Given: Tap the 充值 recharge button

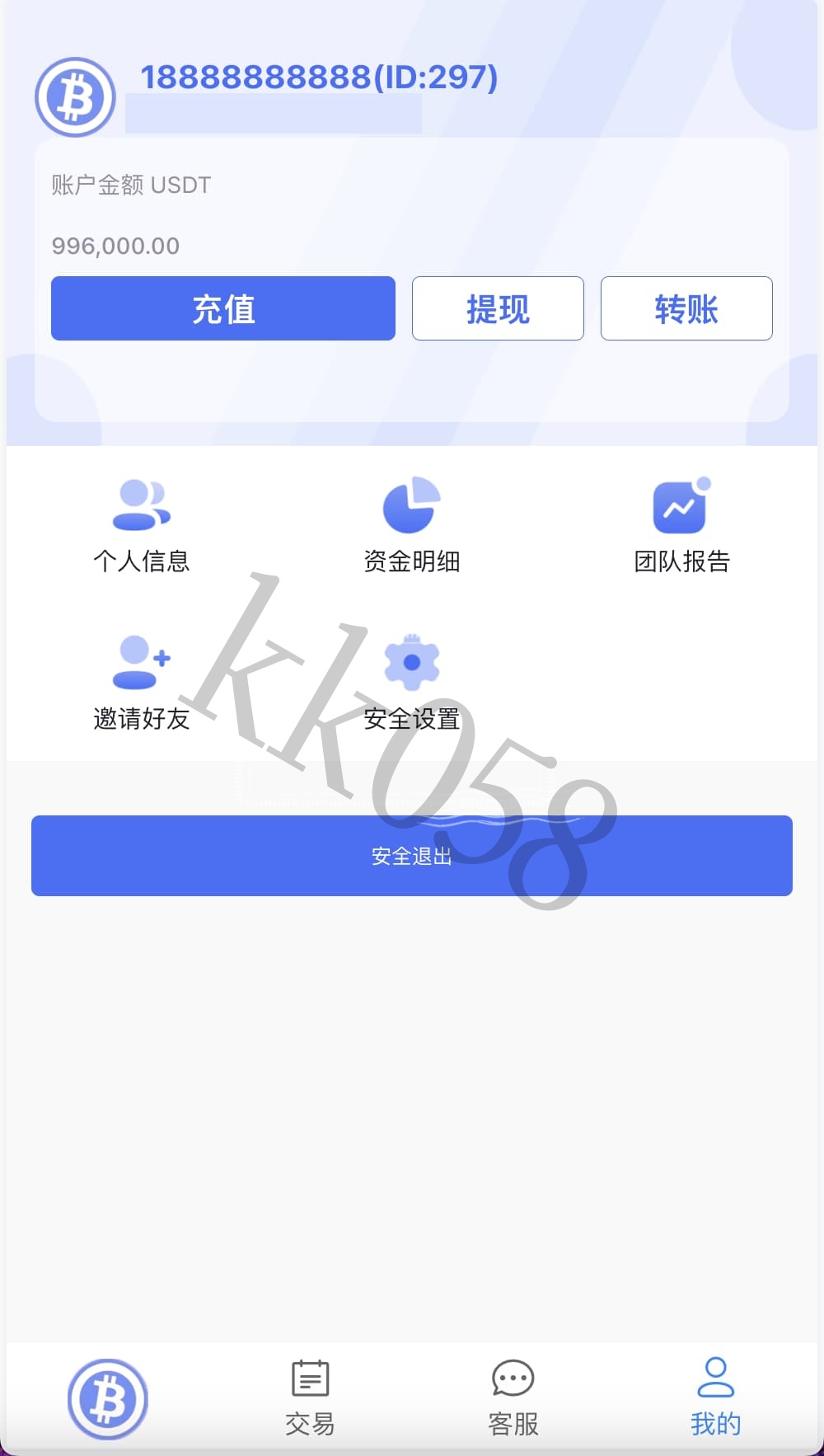Looking at the screenshot, I should pos(222,308).
